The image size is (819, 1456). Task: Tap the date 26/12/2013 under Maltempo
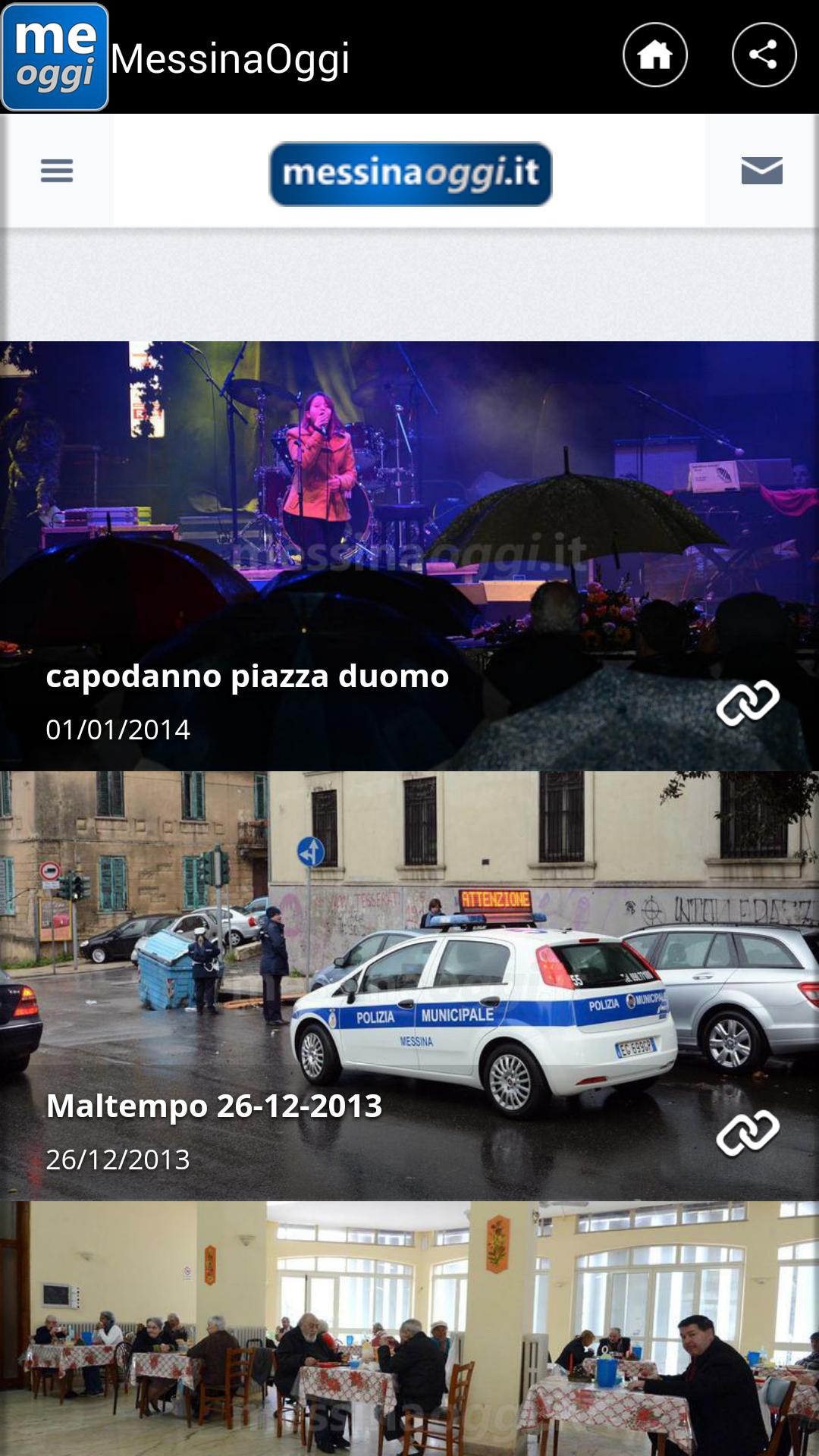point(118,1159)
